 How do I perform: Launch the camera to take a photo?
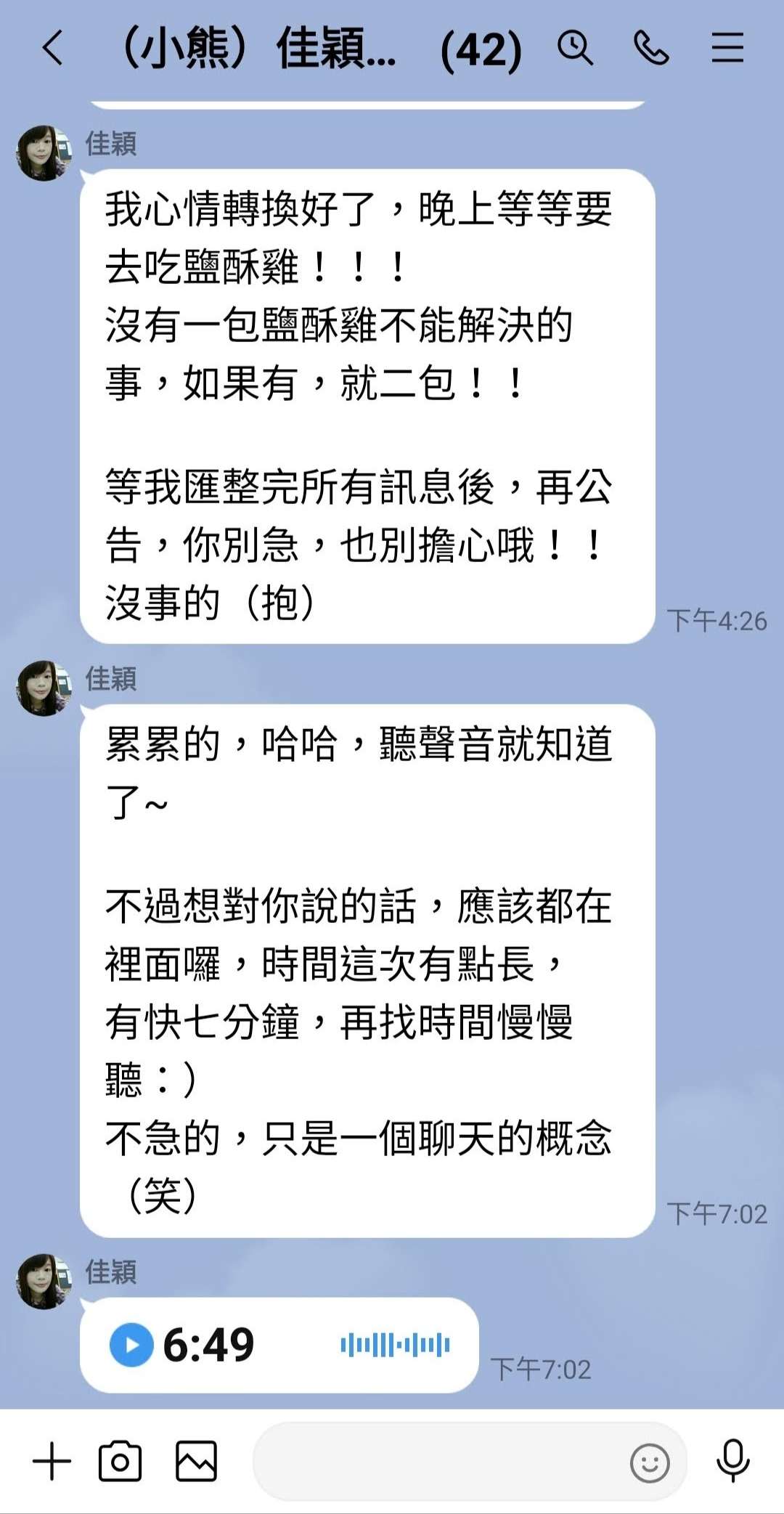(x=121, y=1461)
